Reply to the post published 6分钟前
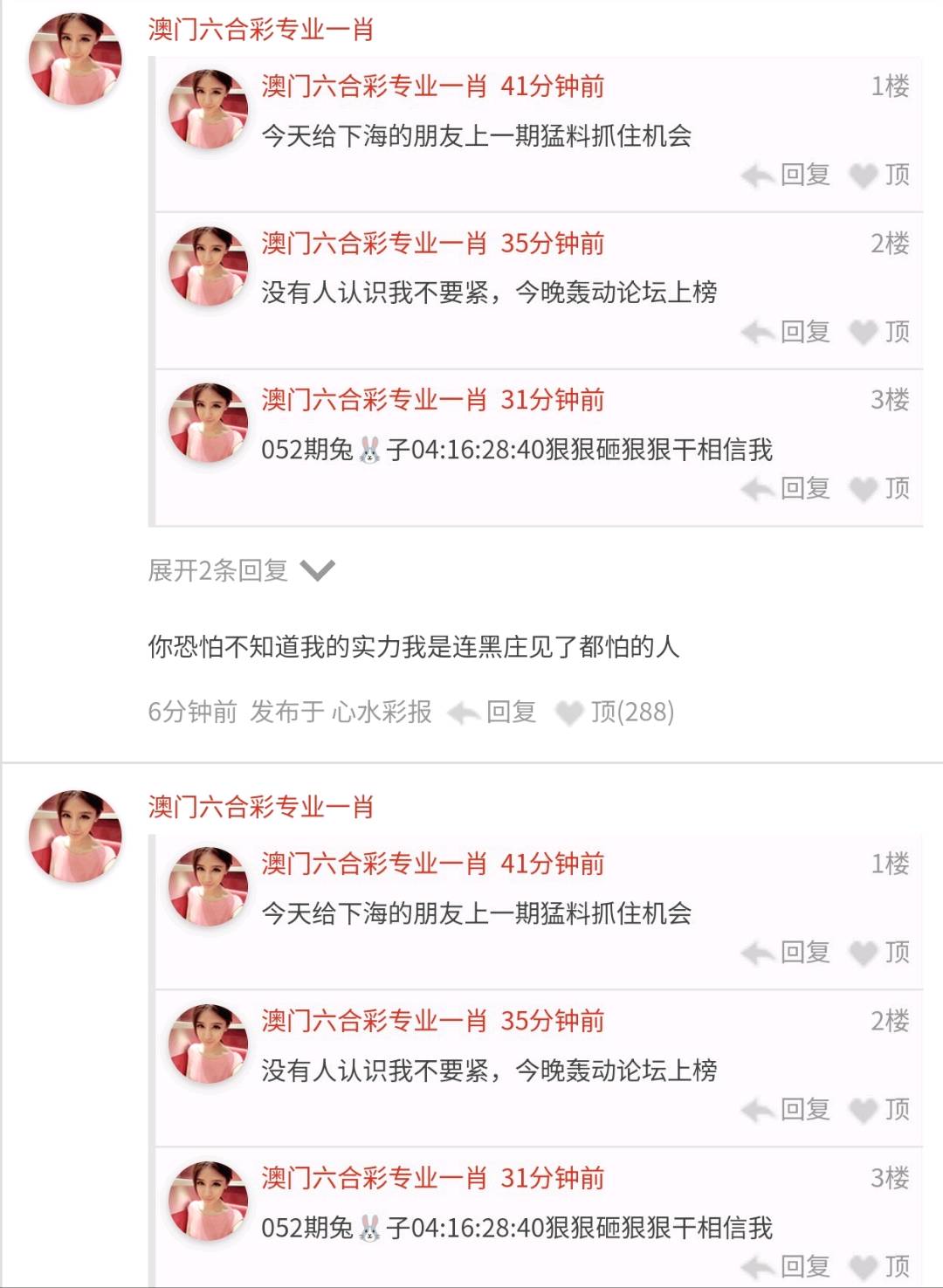Viewport: 943px width, 1288px height. point(493,712)
